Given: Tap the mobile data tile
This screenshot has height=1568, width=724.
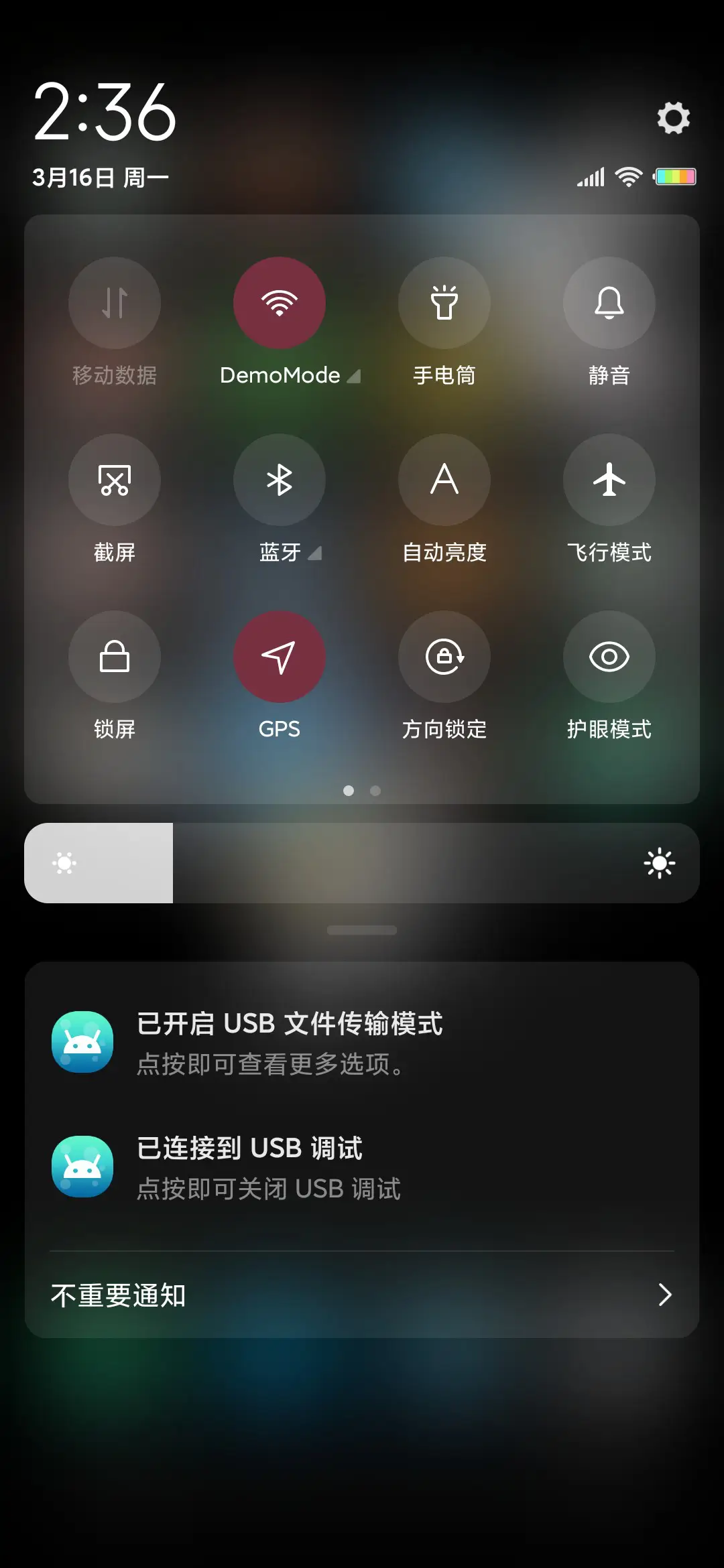Looking at the screenshot, I should (x=115, y=304).
